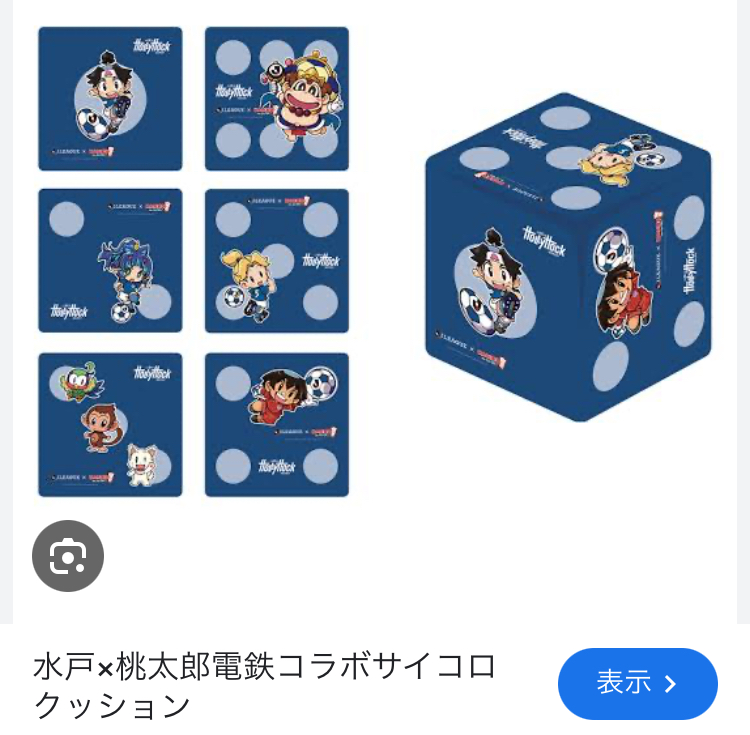Tap the 表示 button
Screen dimensions: 750x735
coord(637,684)
